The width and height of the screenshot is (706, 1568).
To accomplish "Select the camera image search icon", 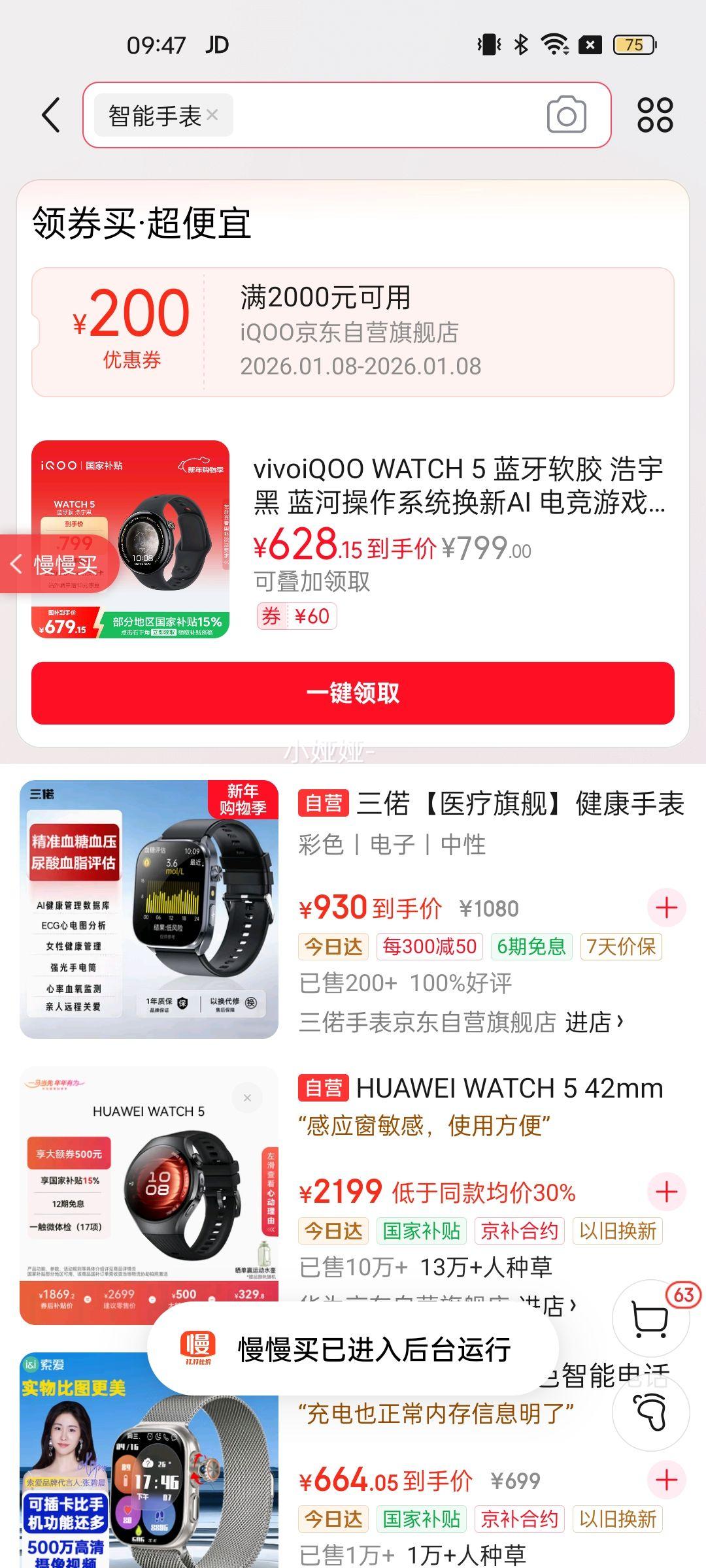I will (566, 115).
